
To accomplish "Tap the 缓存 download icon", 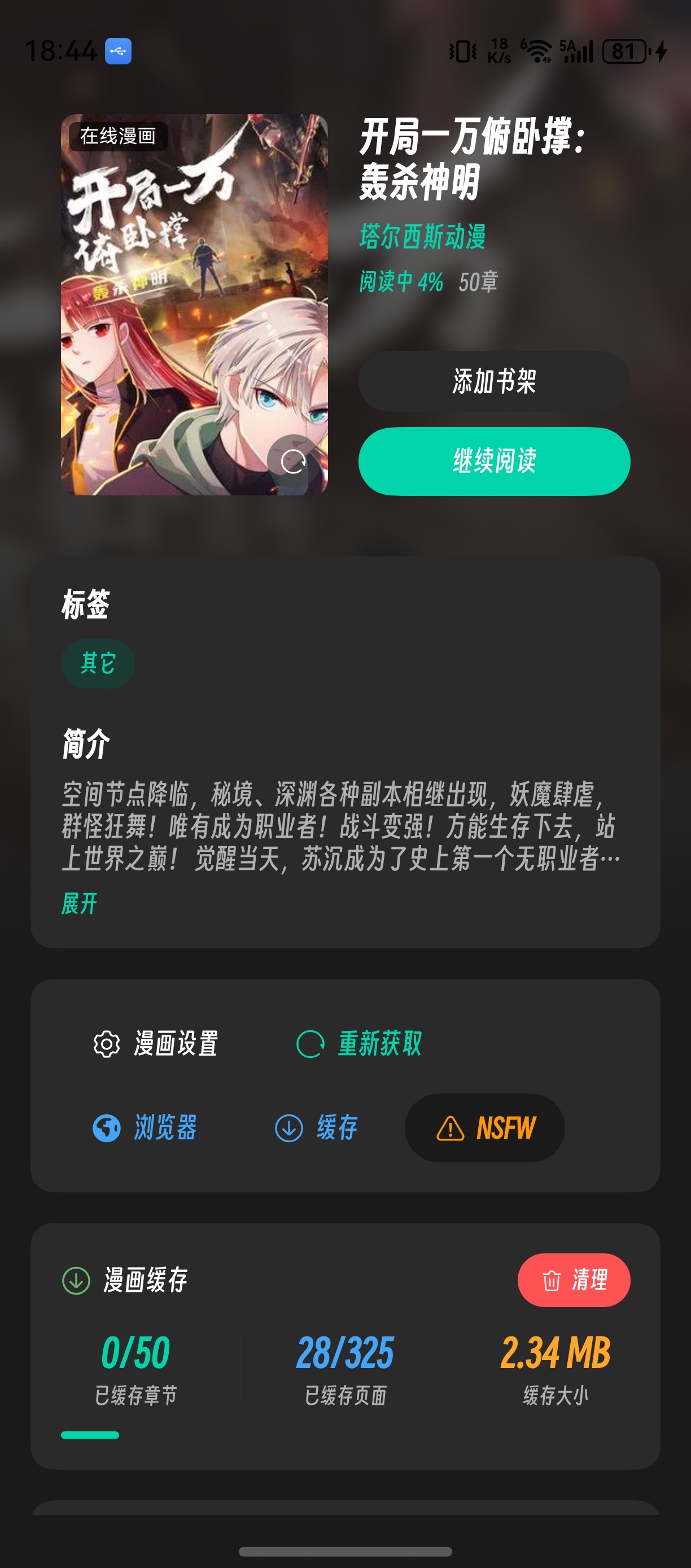I will [290, 1127].
